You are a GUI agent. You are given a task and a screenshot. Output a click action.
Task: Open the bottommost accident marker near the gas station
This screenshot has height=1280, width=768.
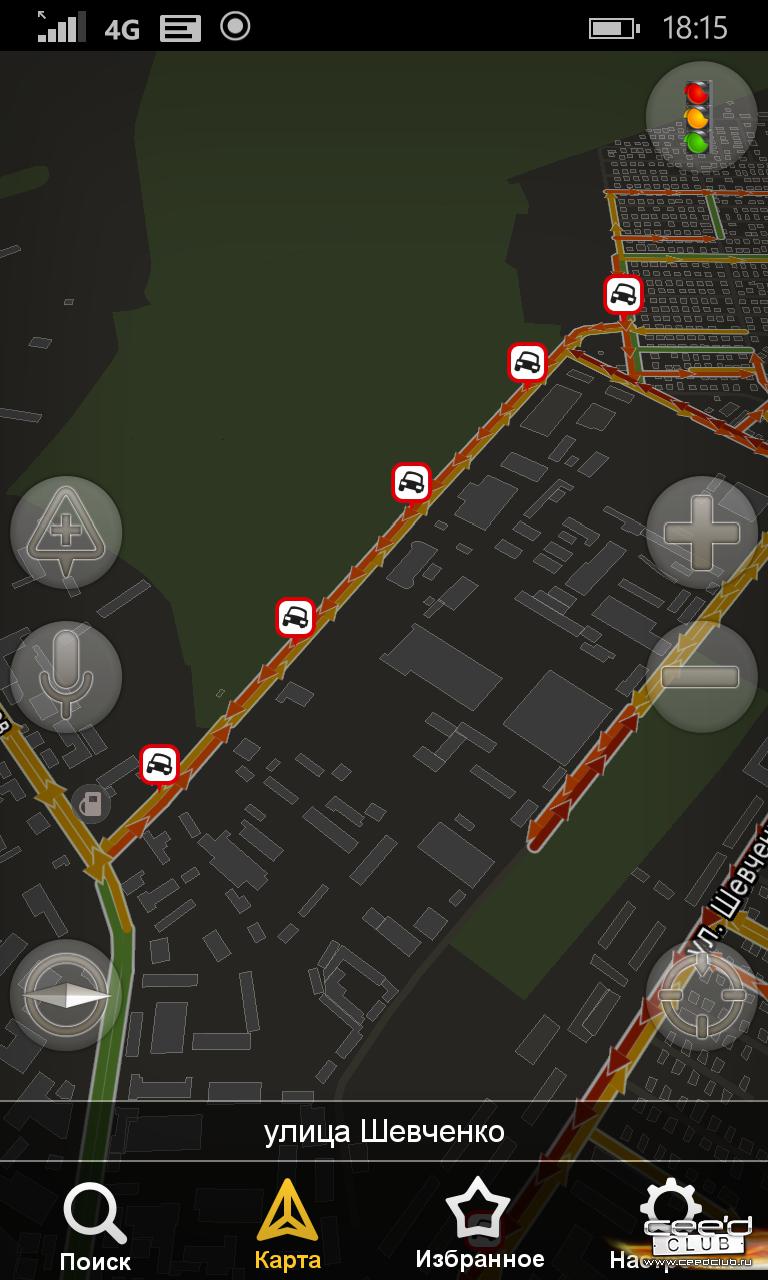(x=159, y=765)
